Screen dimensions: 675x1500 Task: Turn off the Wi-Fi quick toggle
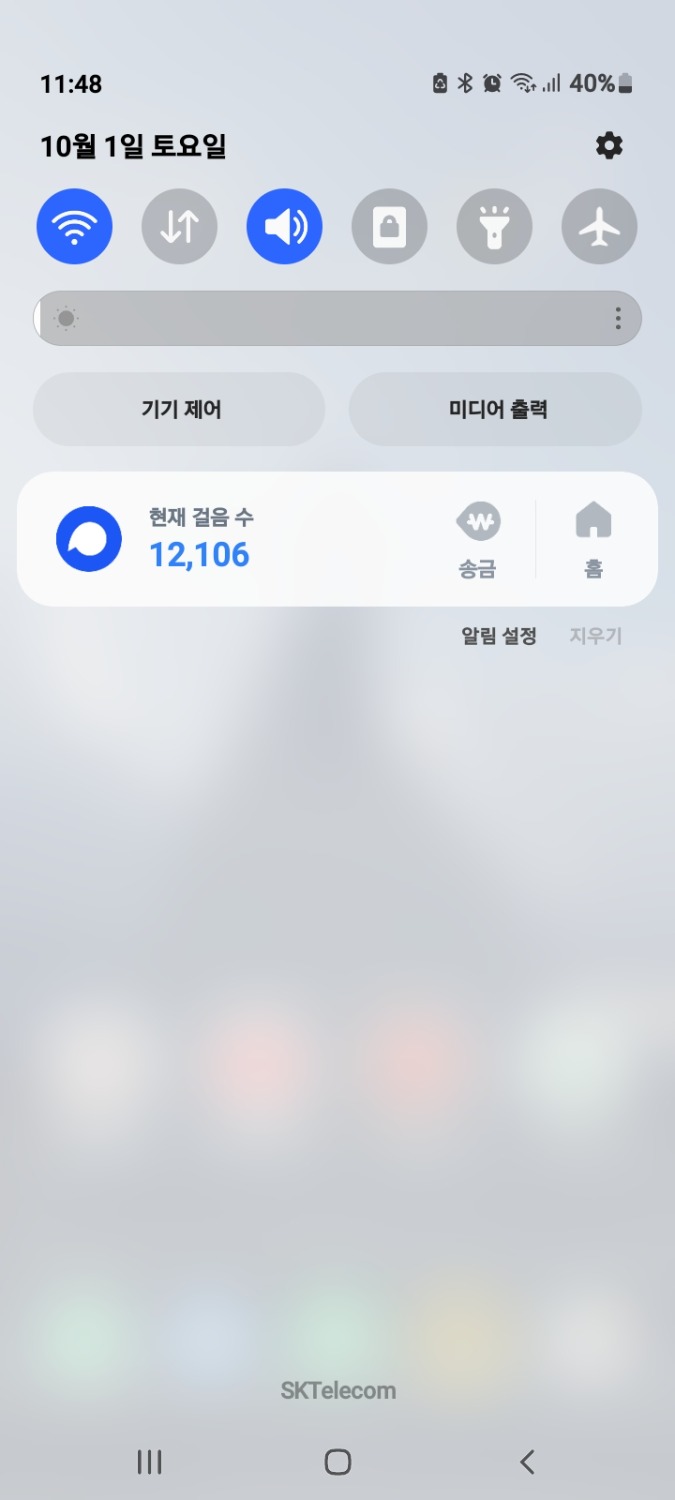point(75,226)
